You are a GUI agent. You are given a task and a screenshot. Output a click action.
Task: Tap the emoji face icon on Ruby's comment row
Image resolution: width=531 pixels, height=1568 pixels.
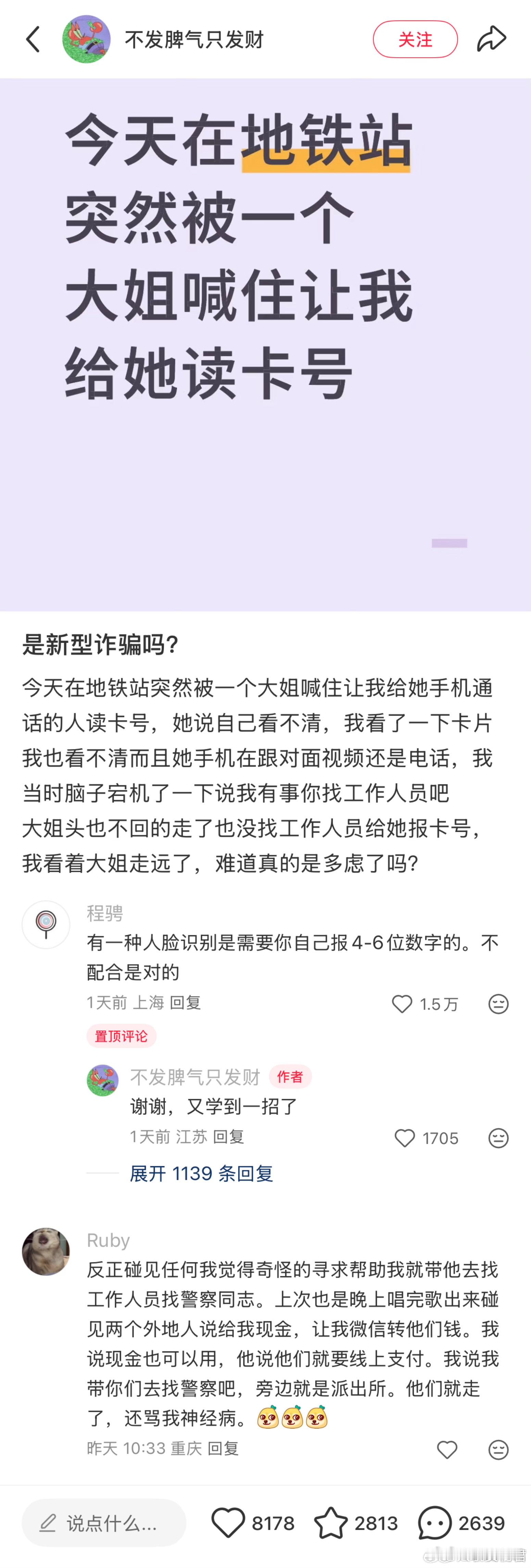coord(498,1449)
